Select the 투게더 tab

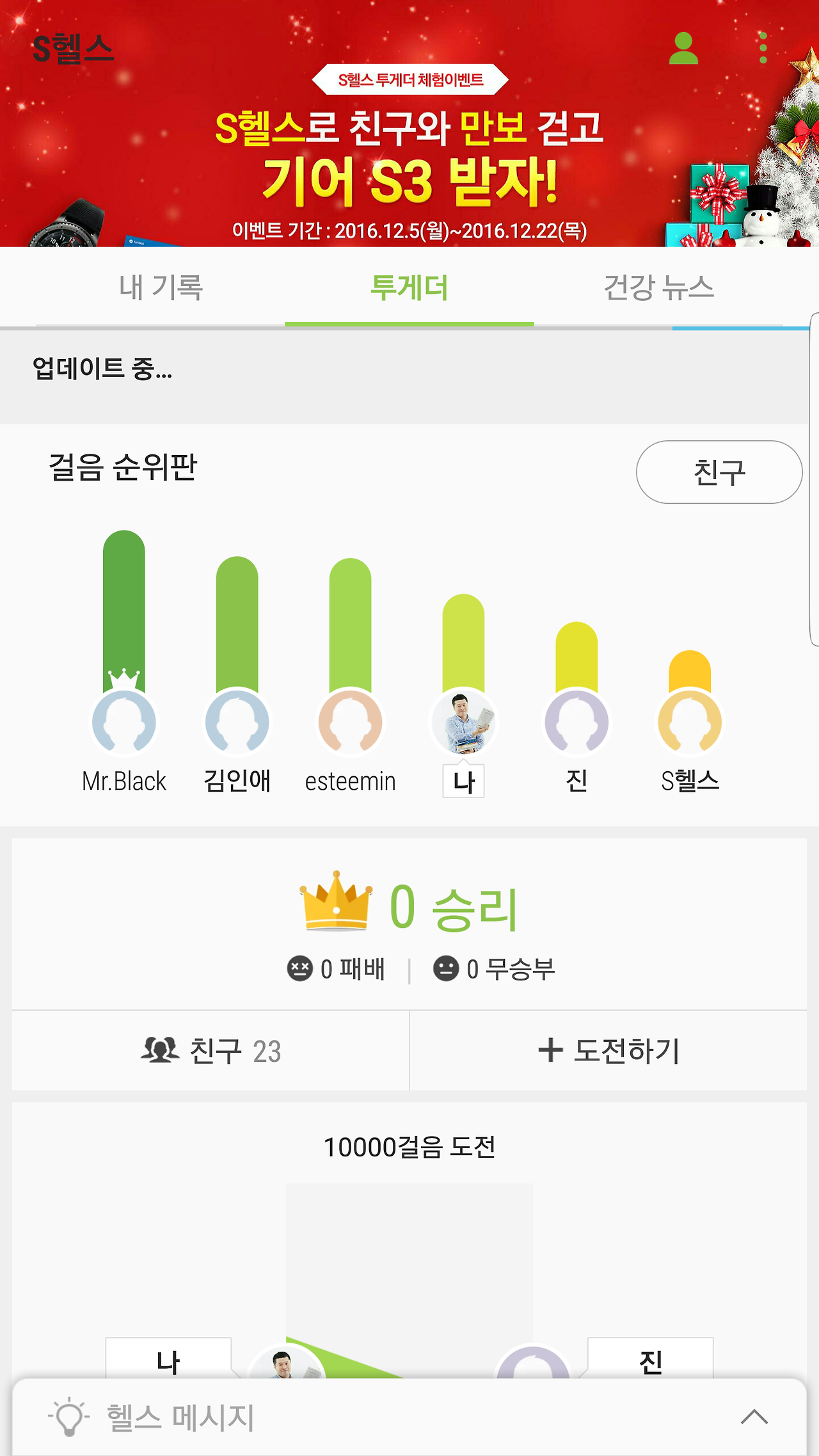pyautogui.click(x=409, y=287)
